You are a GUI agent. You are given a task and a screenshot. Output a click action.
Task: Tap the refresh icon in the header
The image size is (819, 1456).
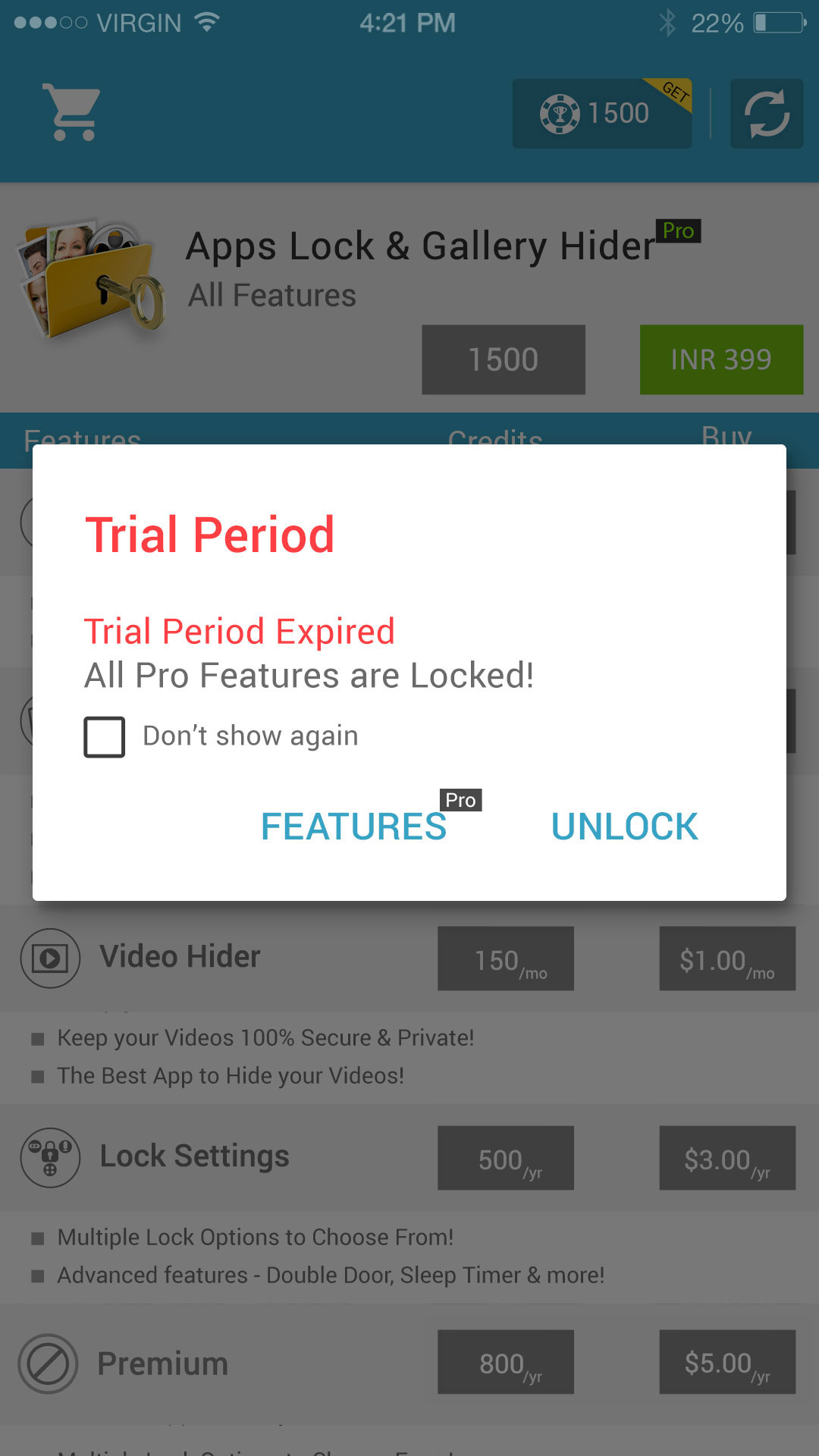766,114
